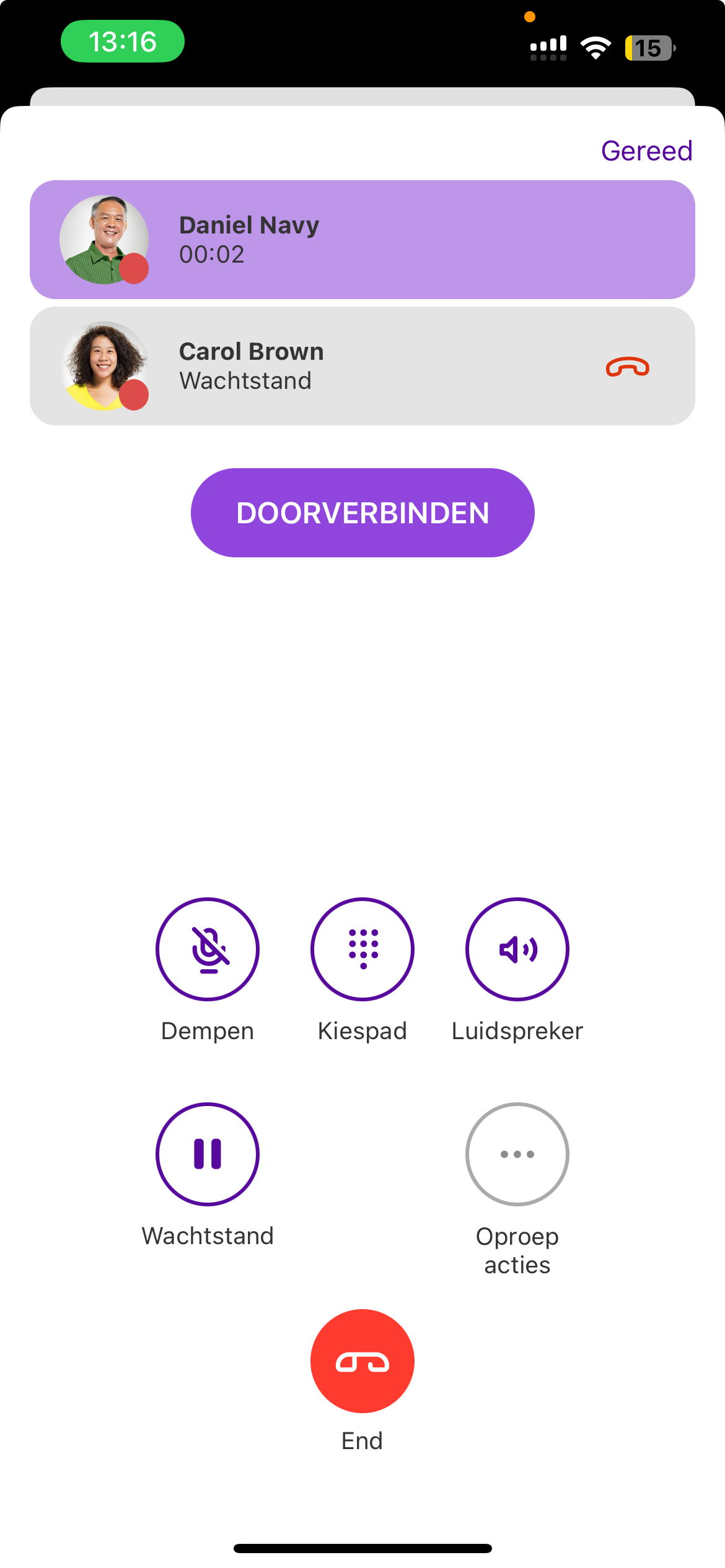Select the active call with Daniel Navy
725x1568 pixels.
pos(362,240)
